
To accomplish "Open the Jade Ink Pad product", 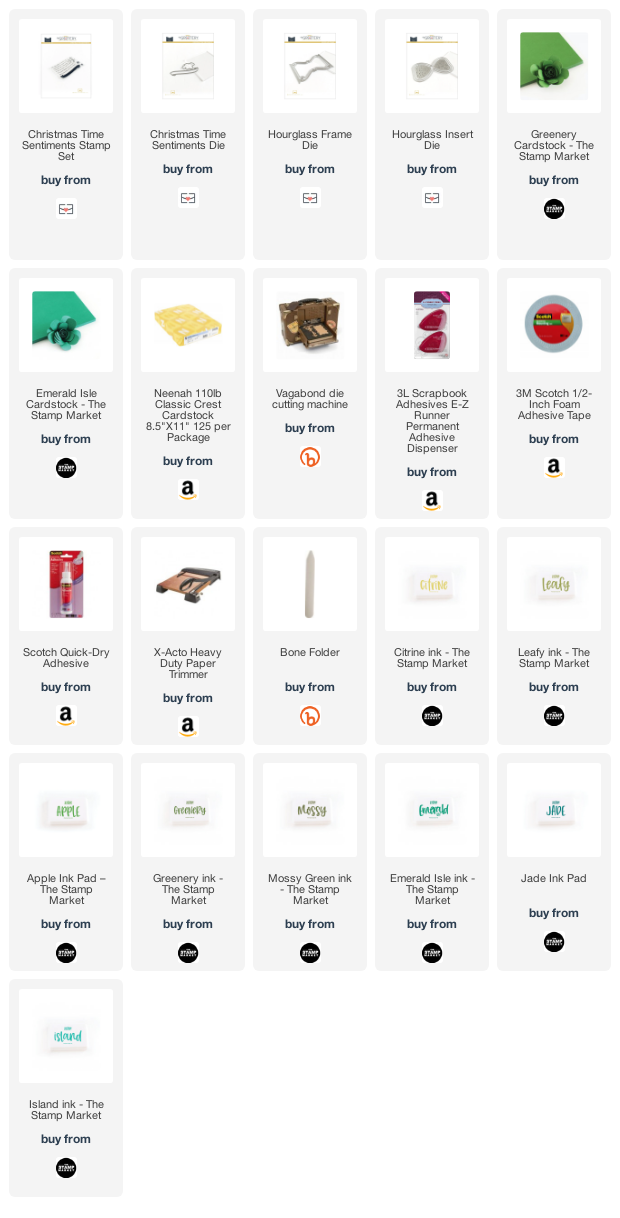I will (554, 811).
